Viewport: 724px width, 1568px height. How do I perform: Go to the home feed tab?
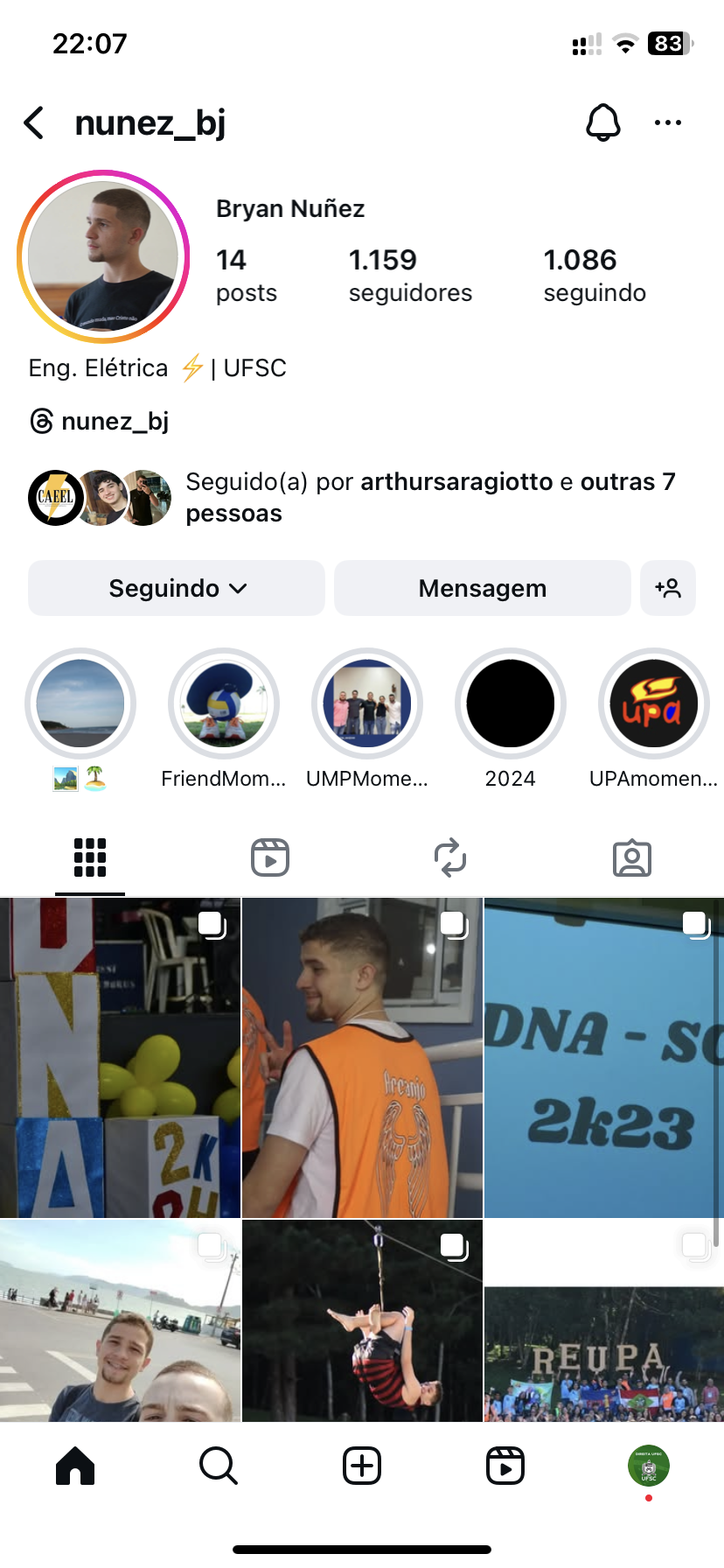pyautogui.click(x=75, y=1465)
